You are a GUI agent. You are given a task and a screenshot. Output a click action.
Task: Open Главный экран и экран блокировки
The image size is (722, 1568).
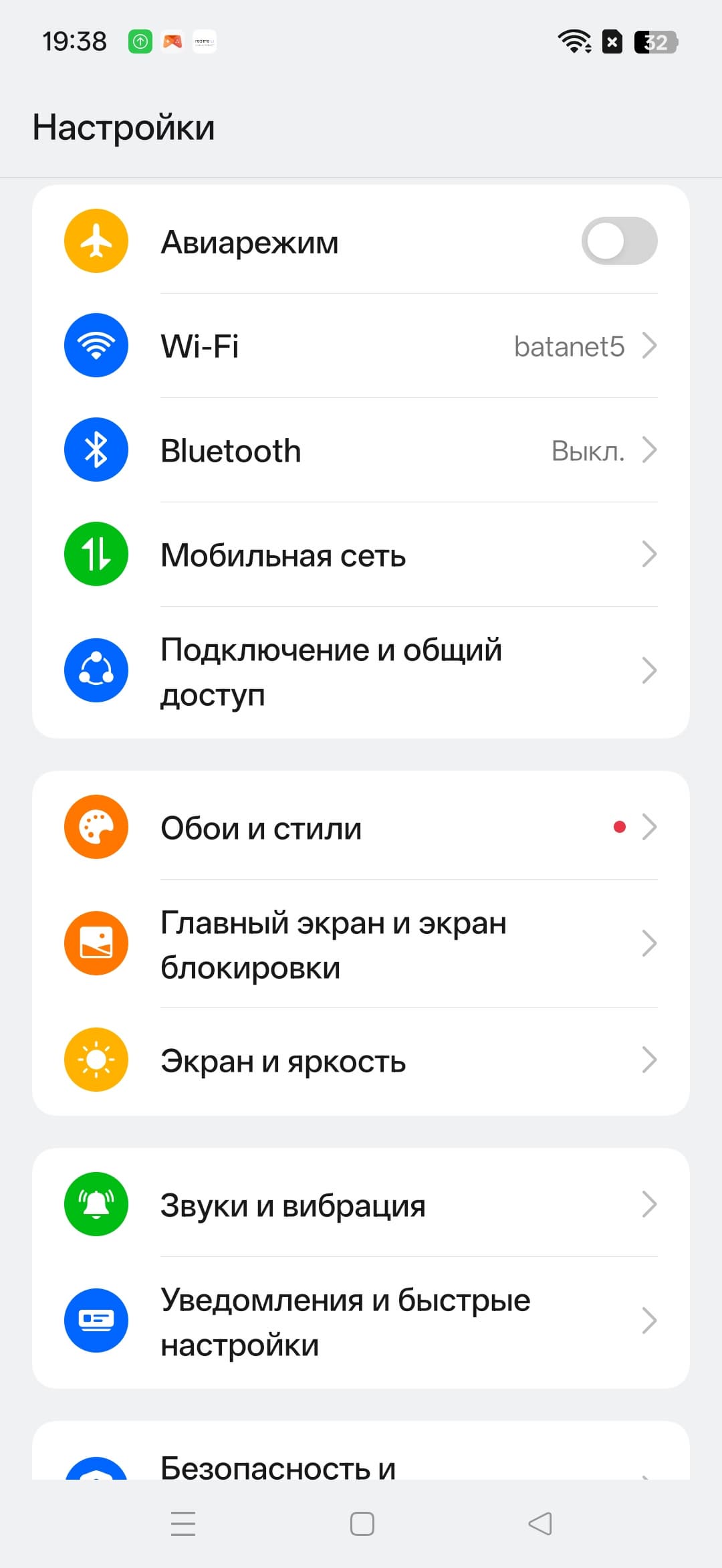pos(361,944)
